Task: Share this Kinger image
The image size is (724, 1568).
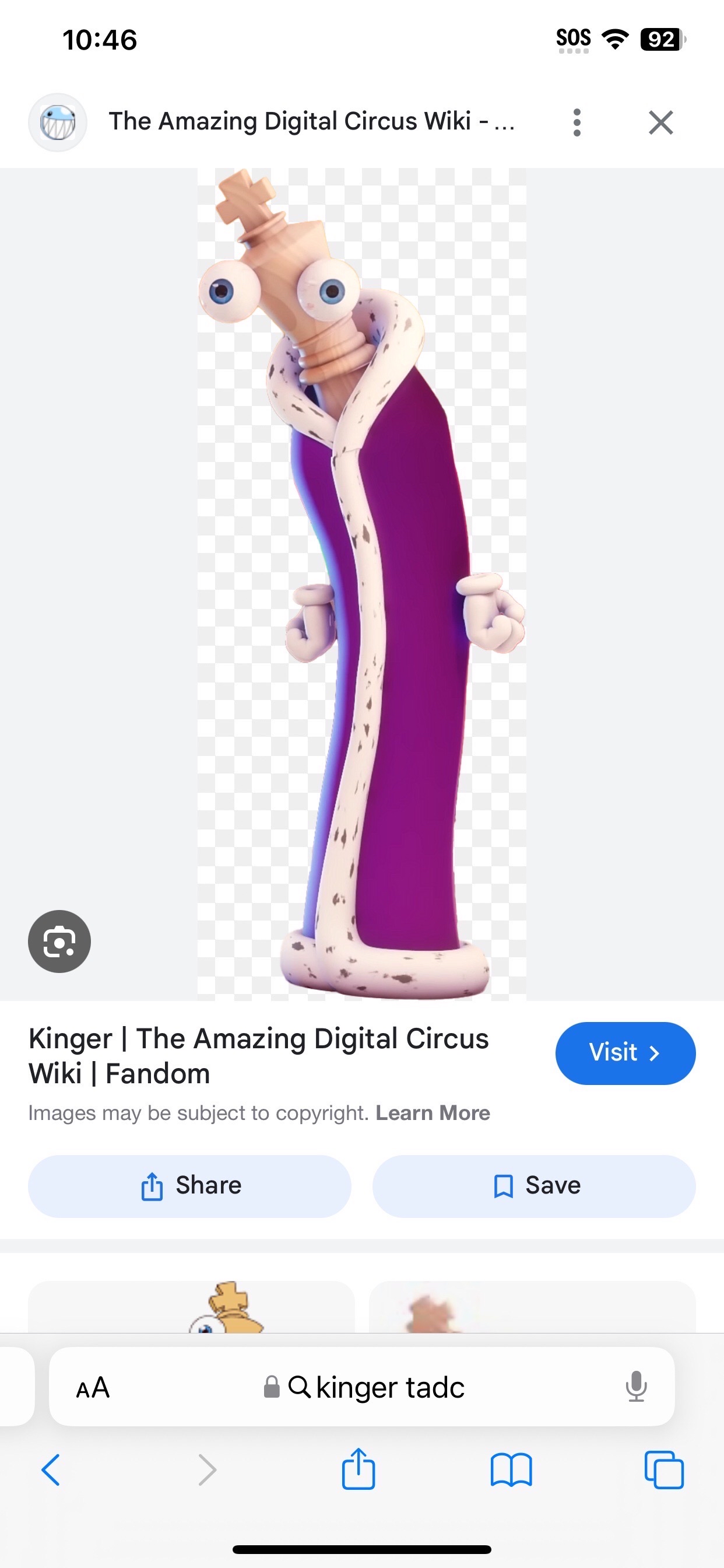Action: click(x=190, y=1186)
